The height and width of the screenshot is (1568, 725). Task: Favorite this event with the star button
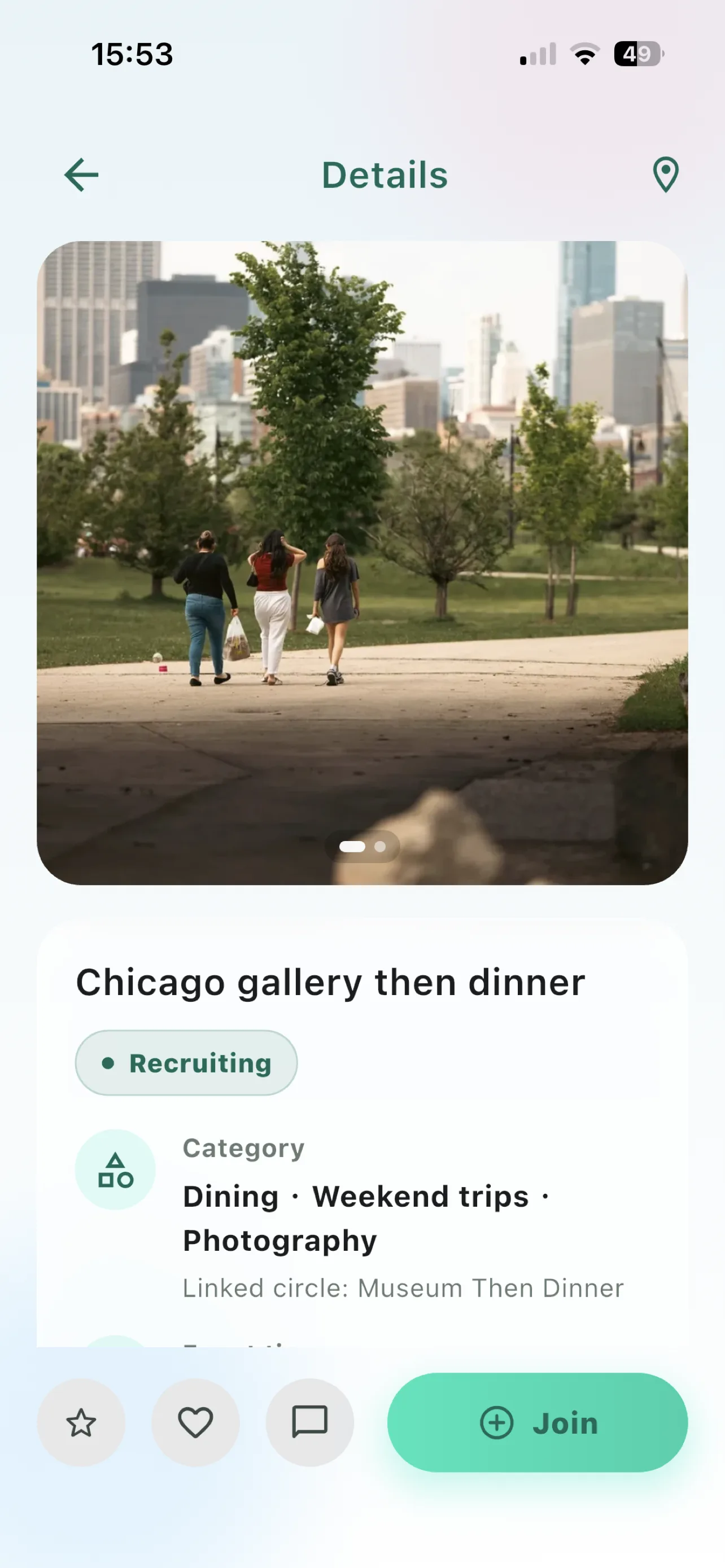coord(81,1422)
